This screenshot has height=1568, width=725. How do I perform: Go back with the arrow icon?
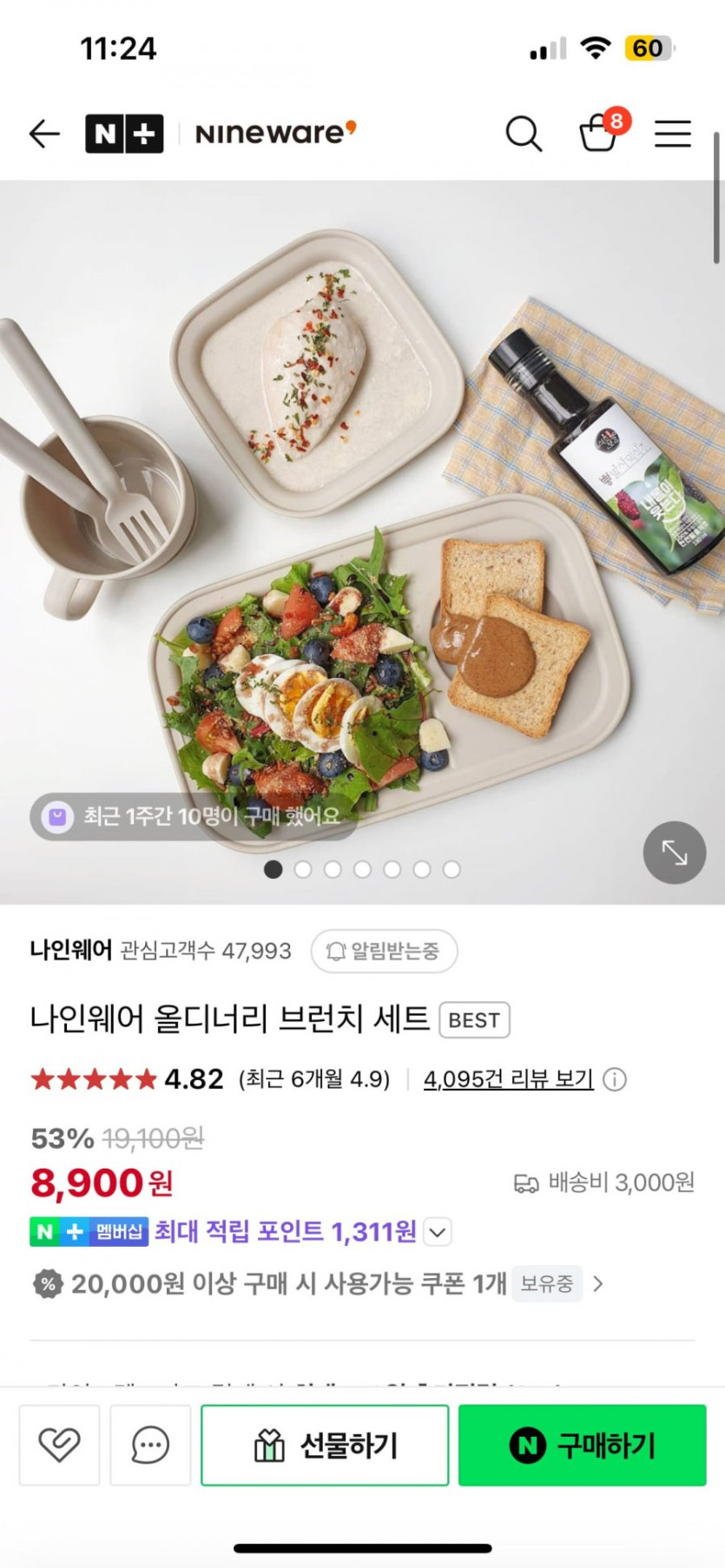tap(44, 134)
